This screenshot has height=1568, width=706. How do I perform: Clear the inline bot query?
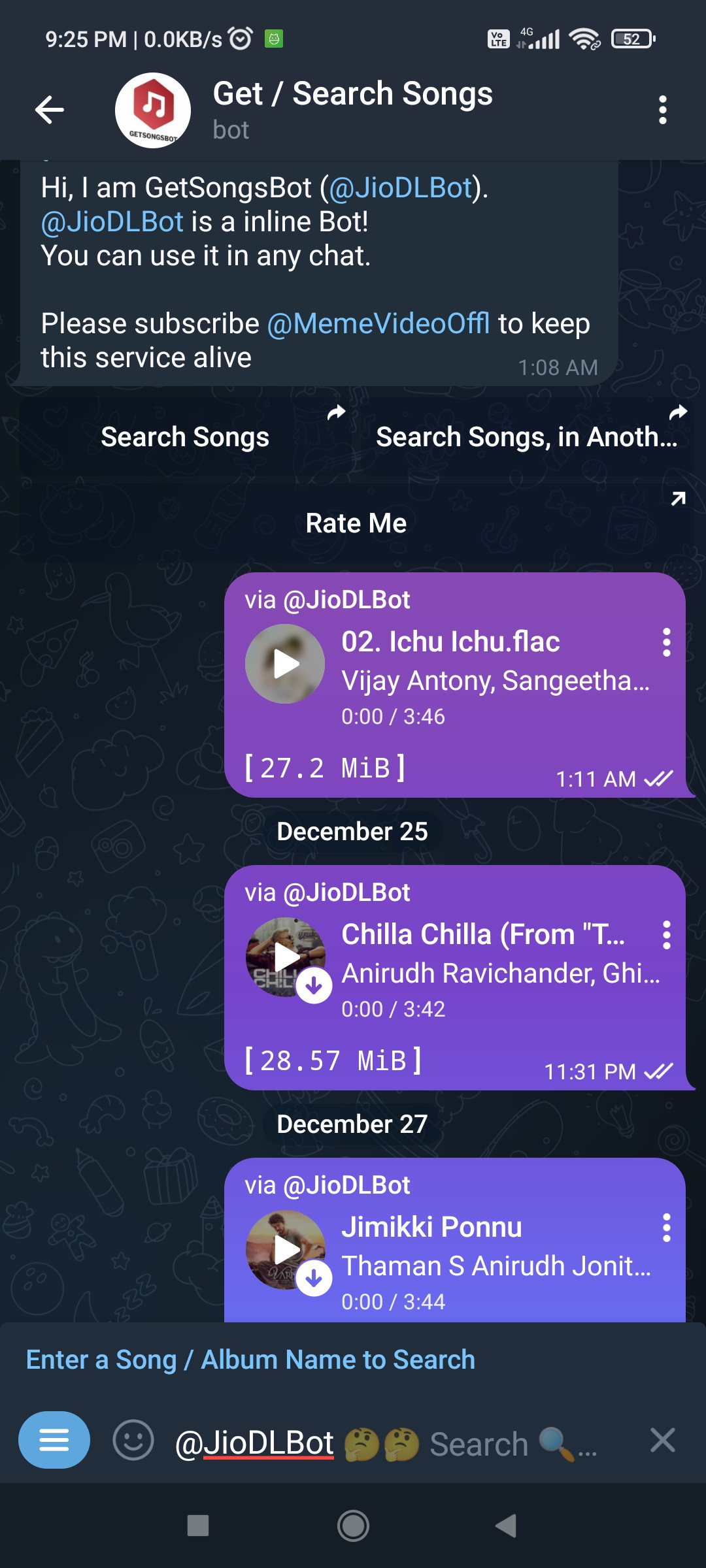(662, 1440)
